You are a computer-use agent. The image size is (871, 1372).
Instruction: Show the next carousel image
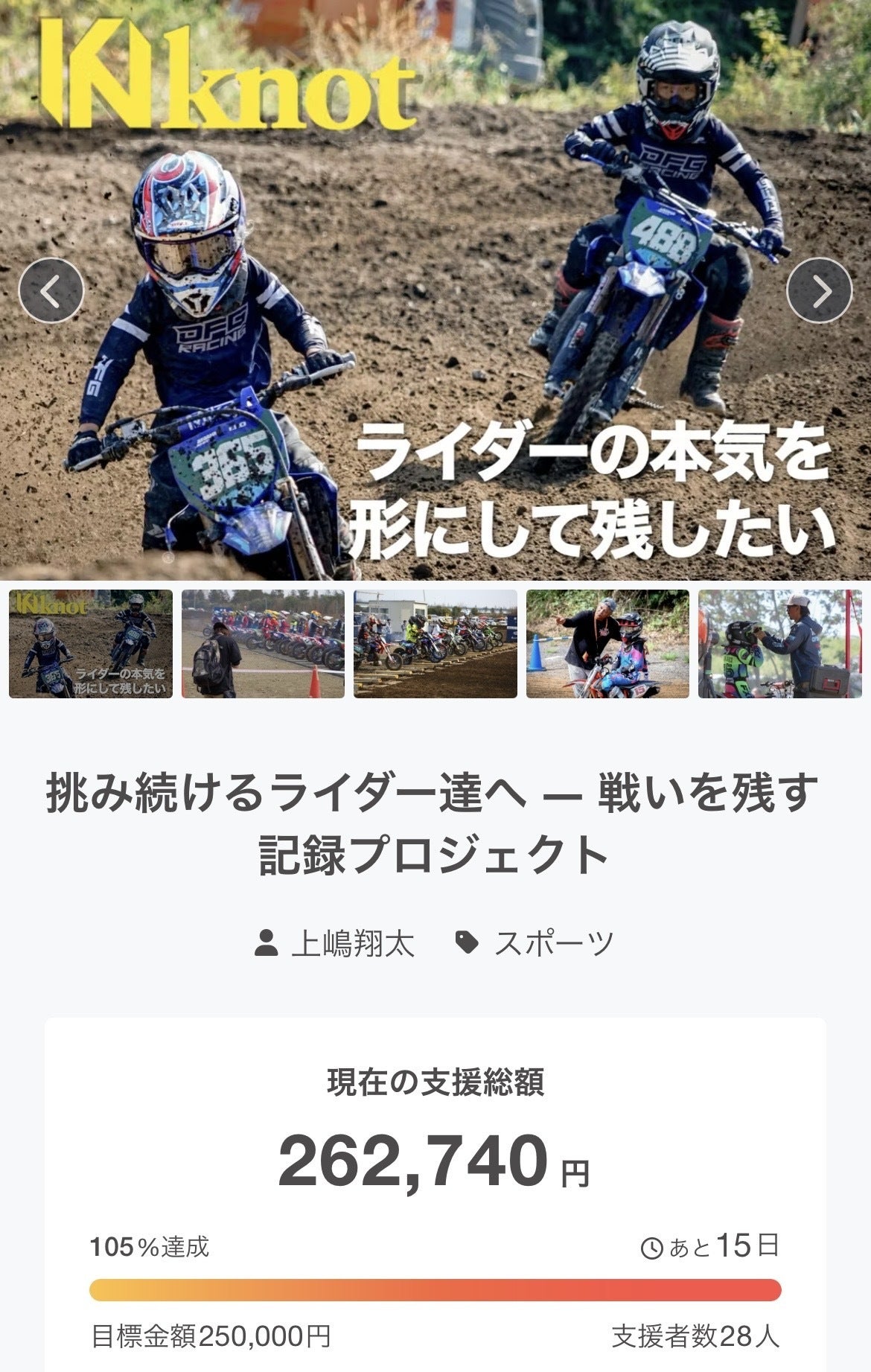820,290
